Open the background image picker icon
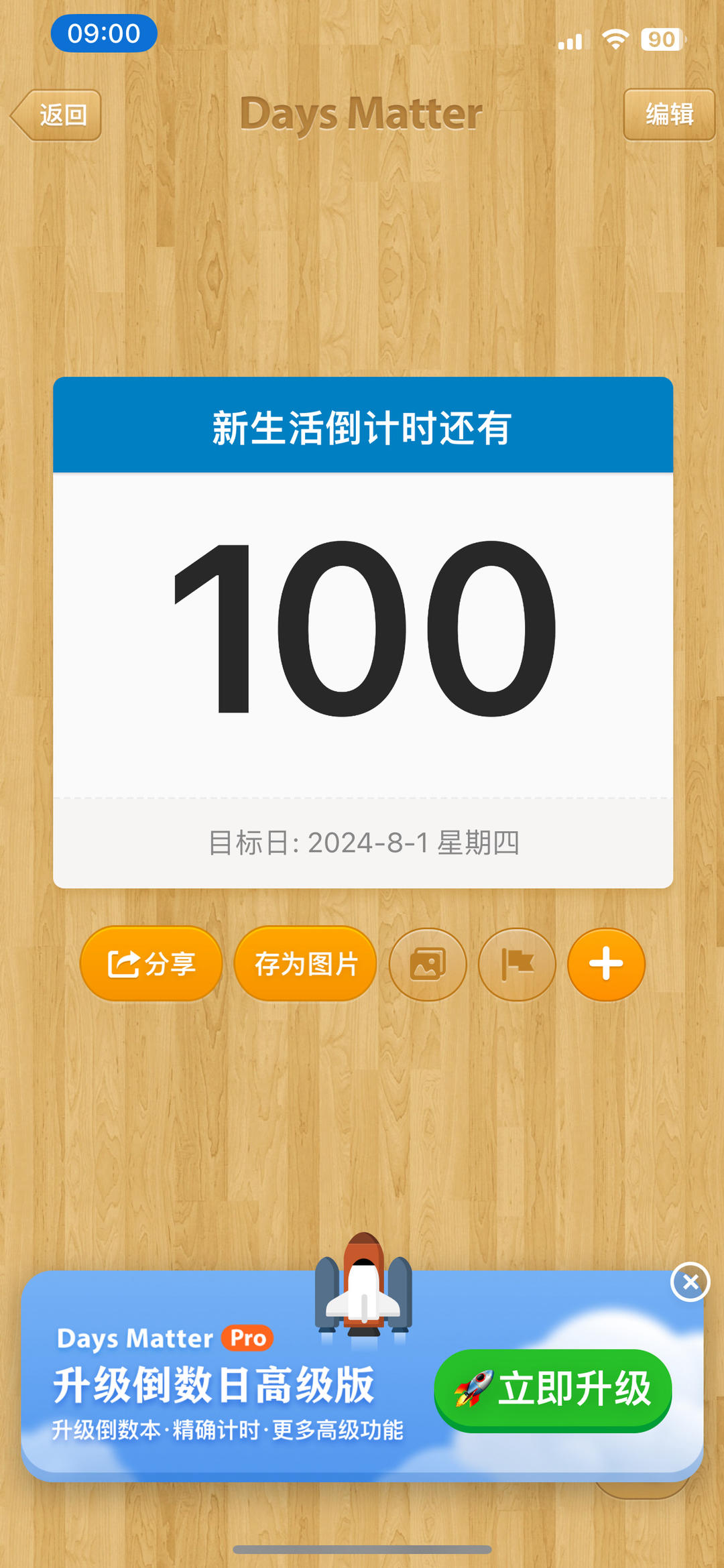Screen dimensions: 724x1568 [x=428, y=964]
